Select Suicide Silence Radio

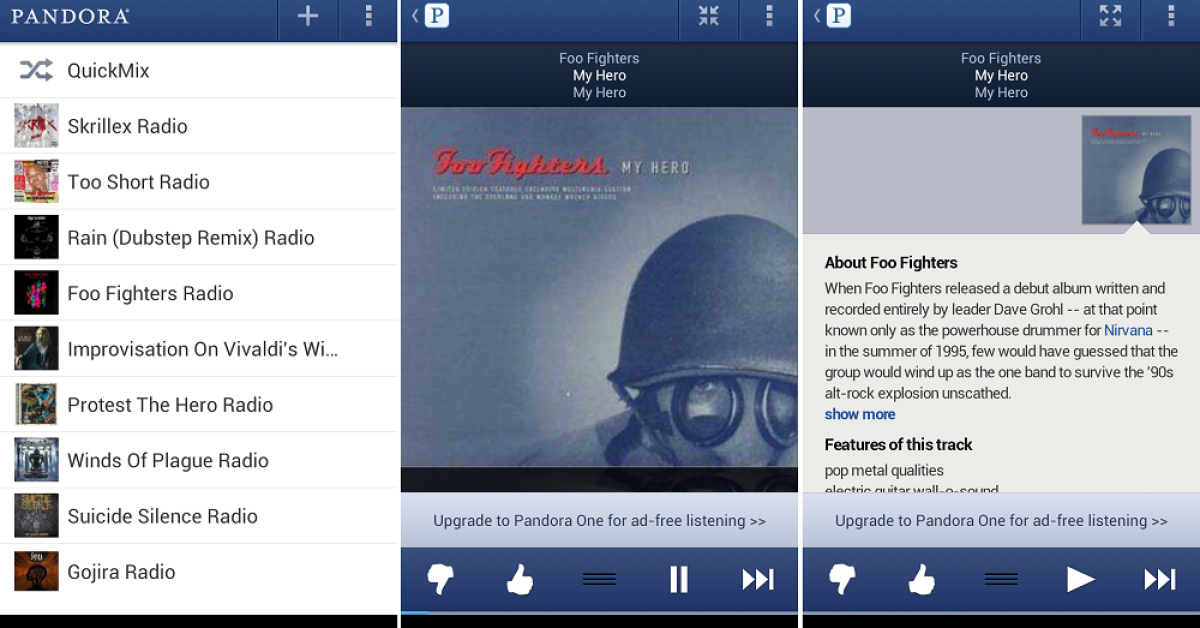click(x=162, y=516)
